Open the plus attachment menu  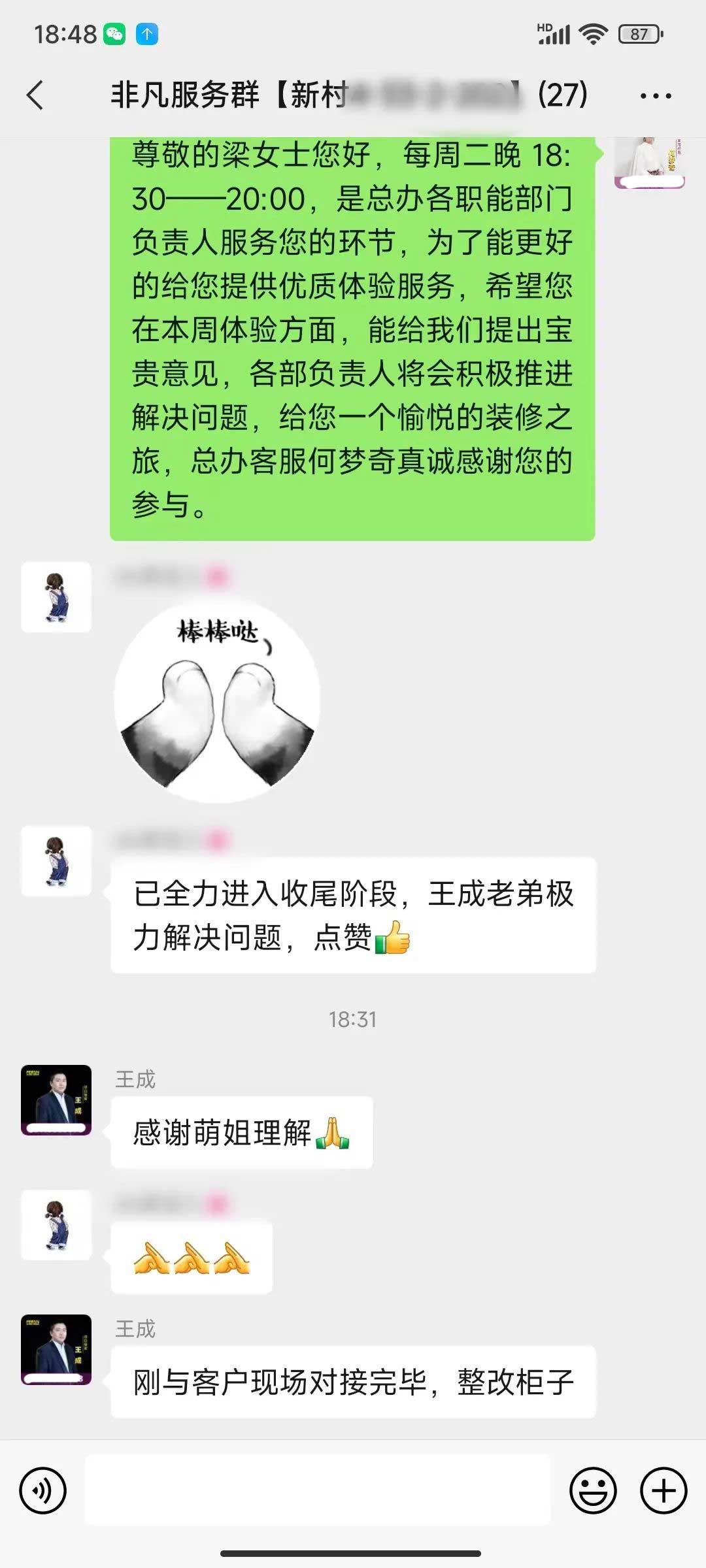point(663,1490)
